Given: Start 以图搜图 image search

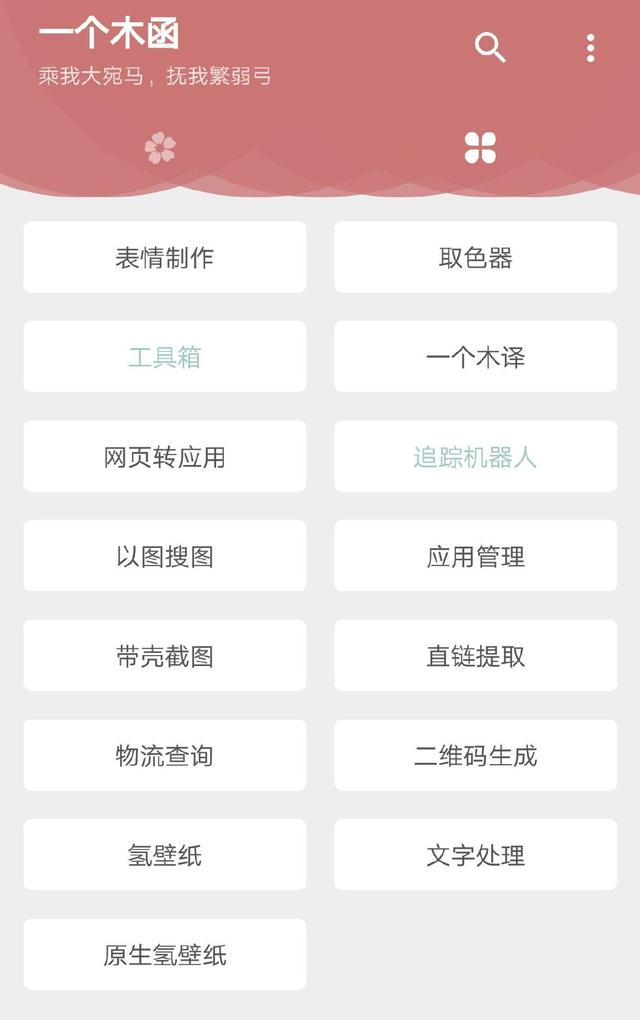Looking at the screenshot, I should coord(165,556).
